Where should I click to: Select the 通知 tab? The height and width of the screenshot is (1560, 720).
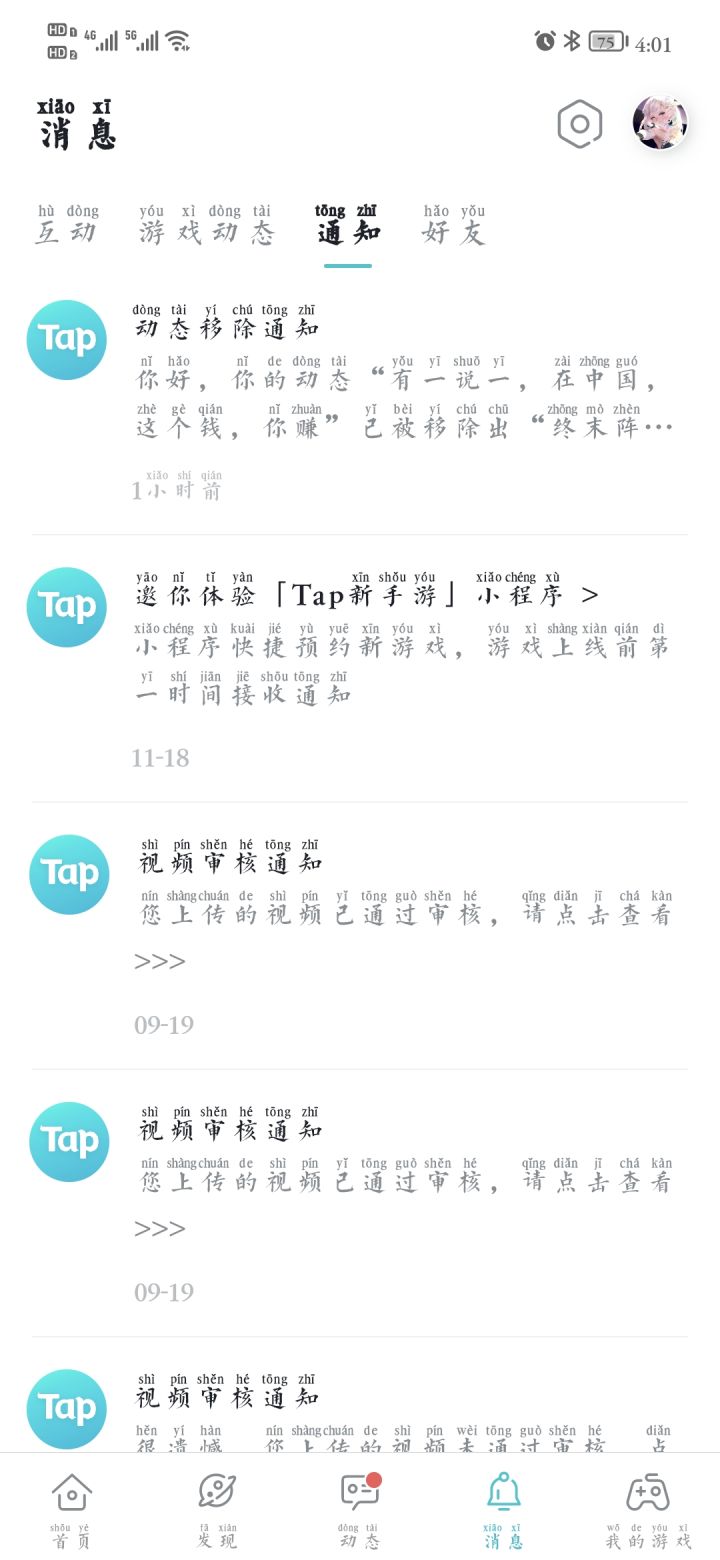[347, 226]
